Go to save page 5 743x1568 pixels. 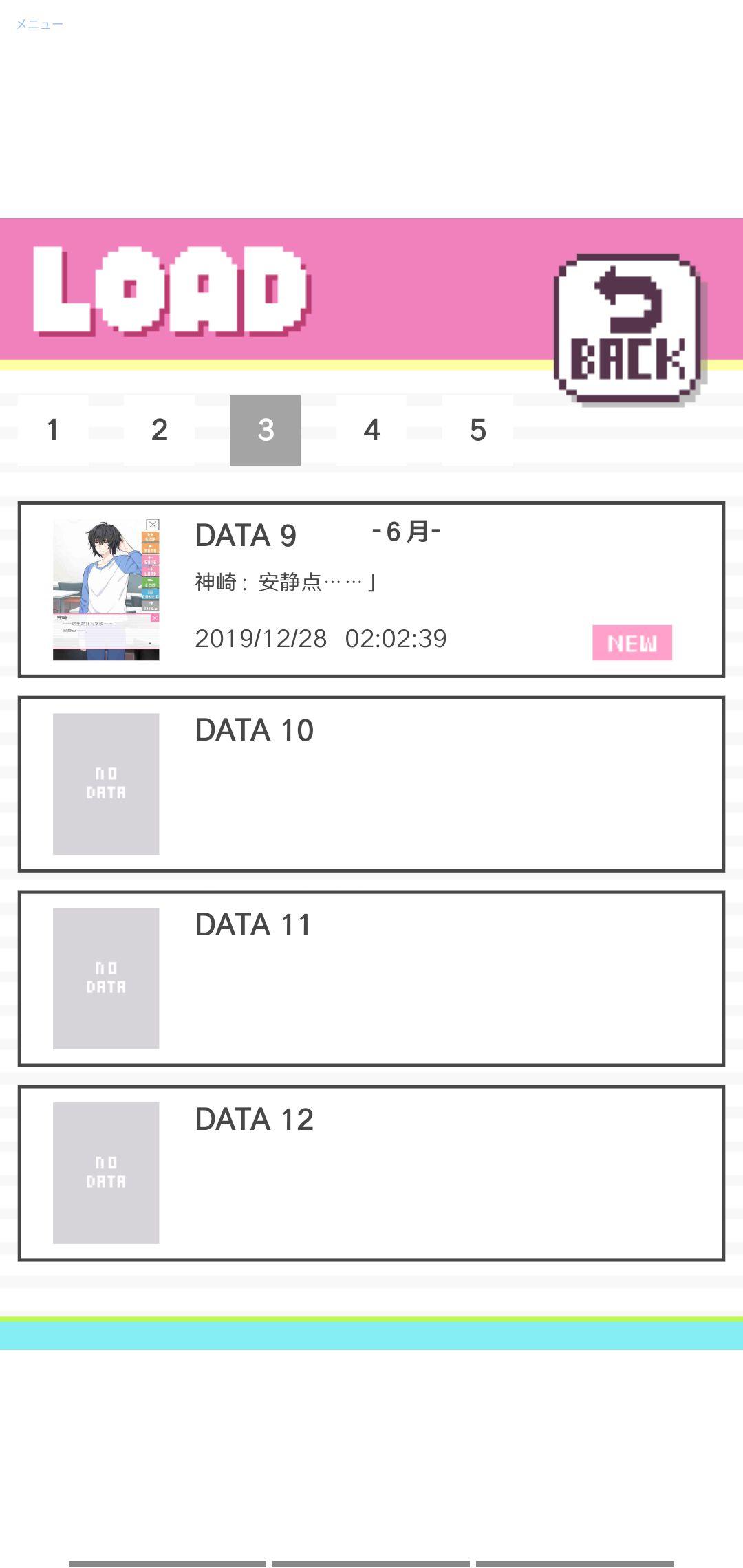tap(477, 431)
